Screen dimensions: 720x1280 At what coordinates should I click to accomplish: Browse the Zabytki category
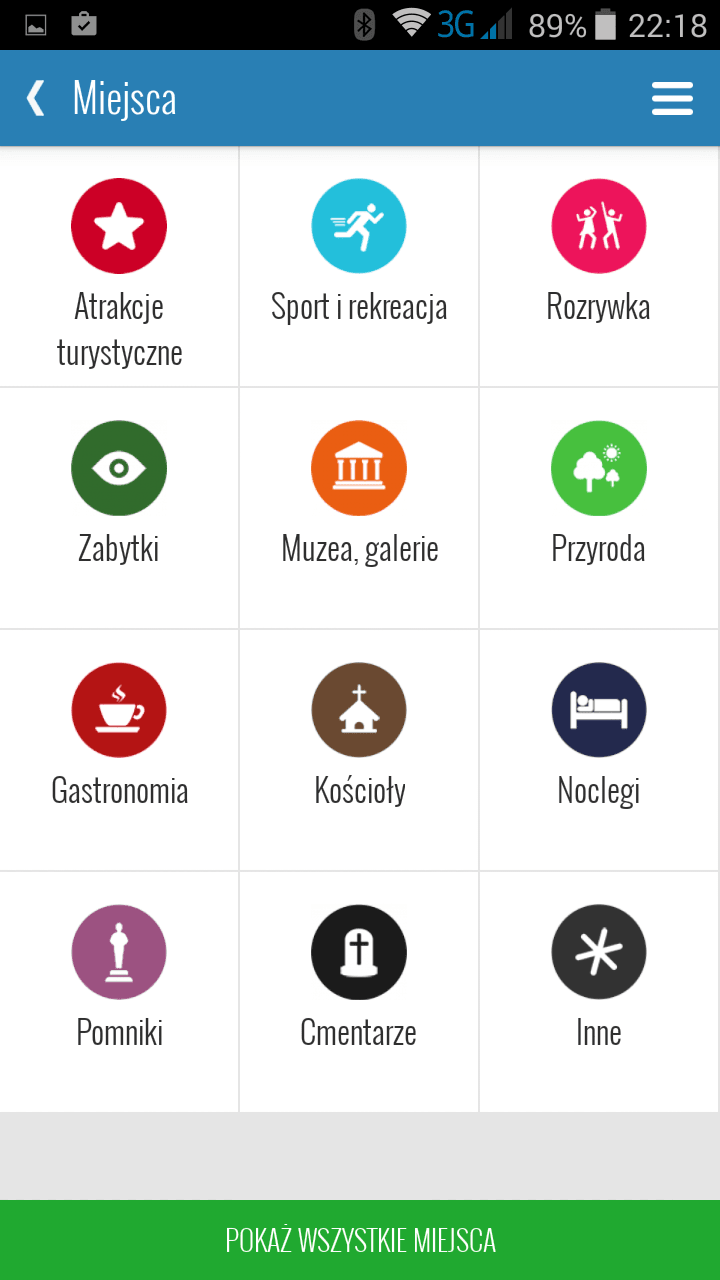coord(119,508)
